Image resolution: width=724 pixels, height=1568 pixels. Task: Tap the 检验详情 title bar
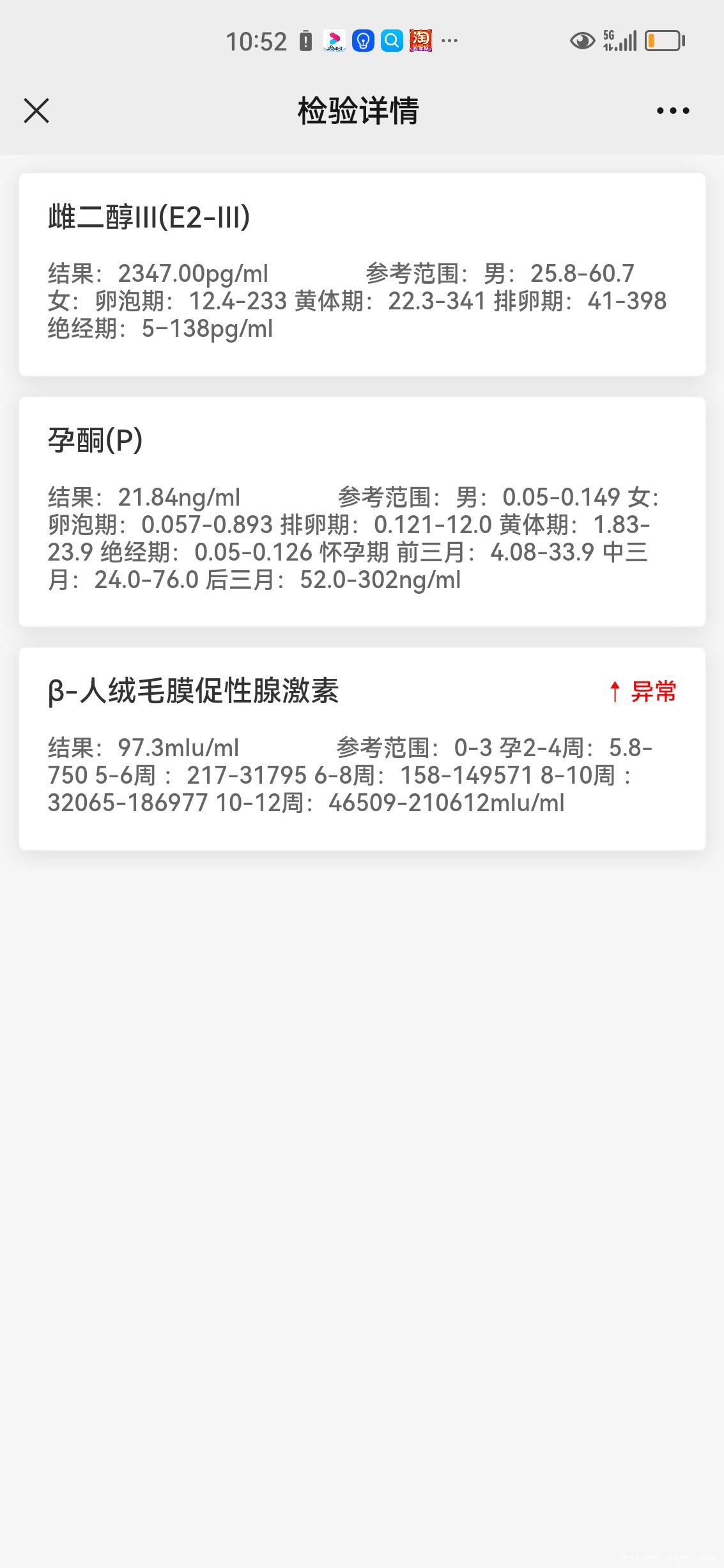tap(361, 110)
